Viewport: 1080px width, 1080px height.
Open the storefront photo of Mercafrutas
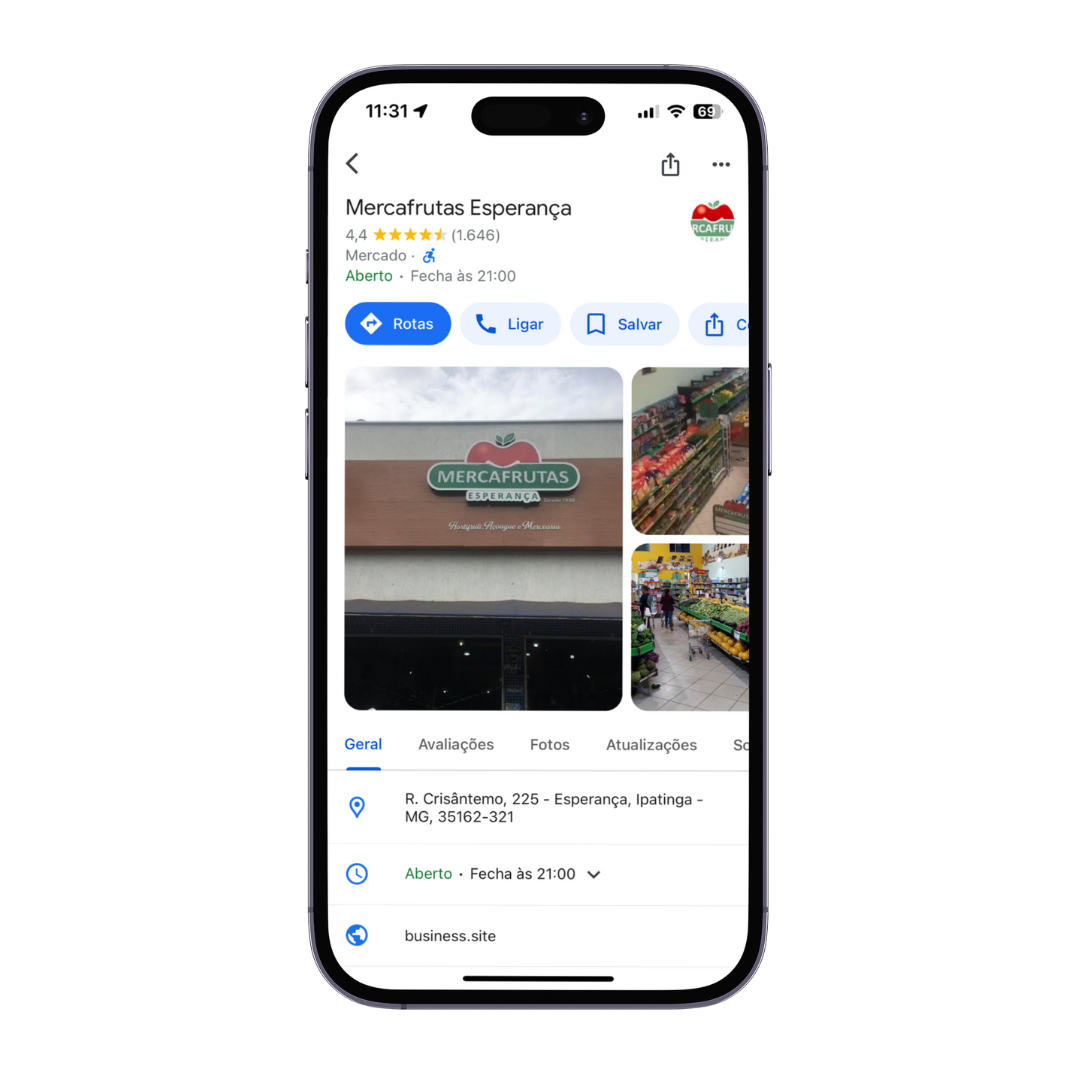(x=483, y=538)
